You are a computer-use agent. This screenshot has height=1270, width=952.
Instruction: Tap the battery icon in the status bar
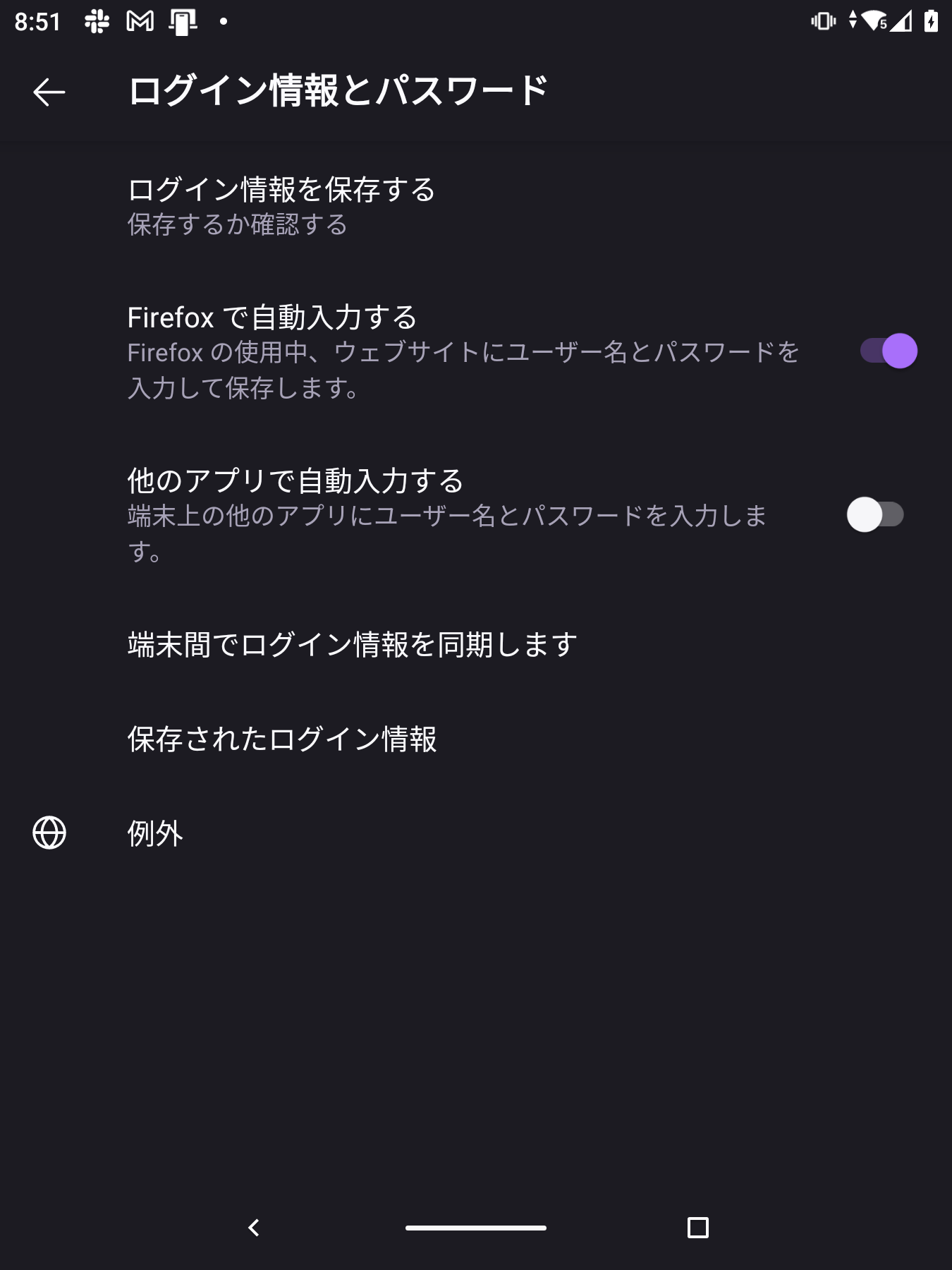pyautogui.click(x=931, y=21)
